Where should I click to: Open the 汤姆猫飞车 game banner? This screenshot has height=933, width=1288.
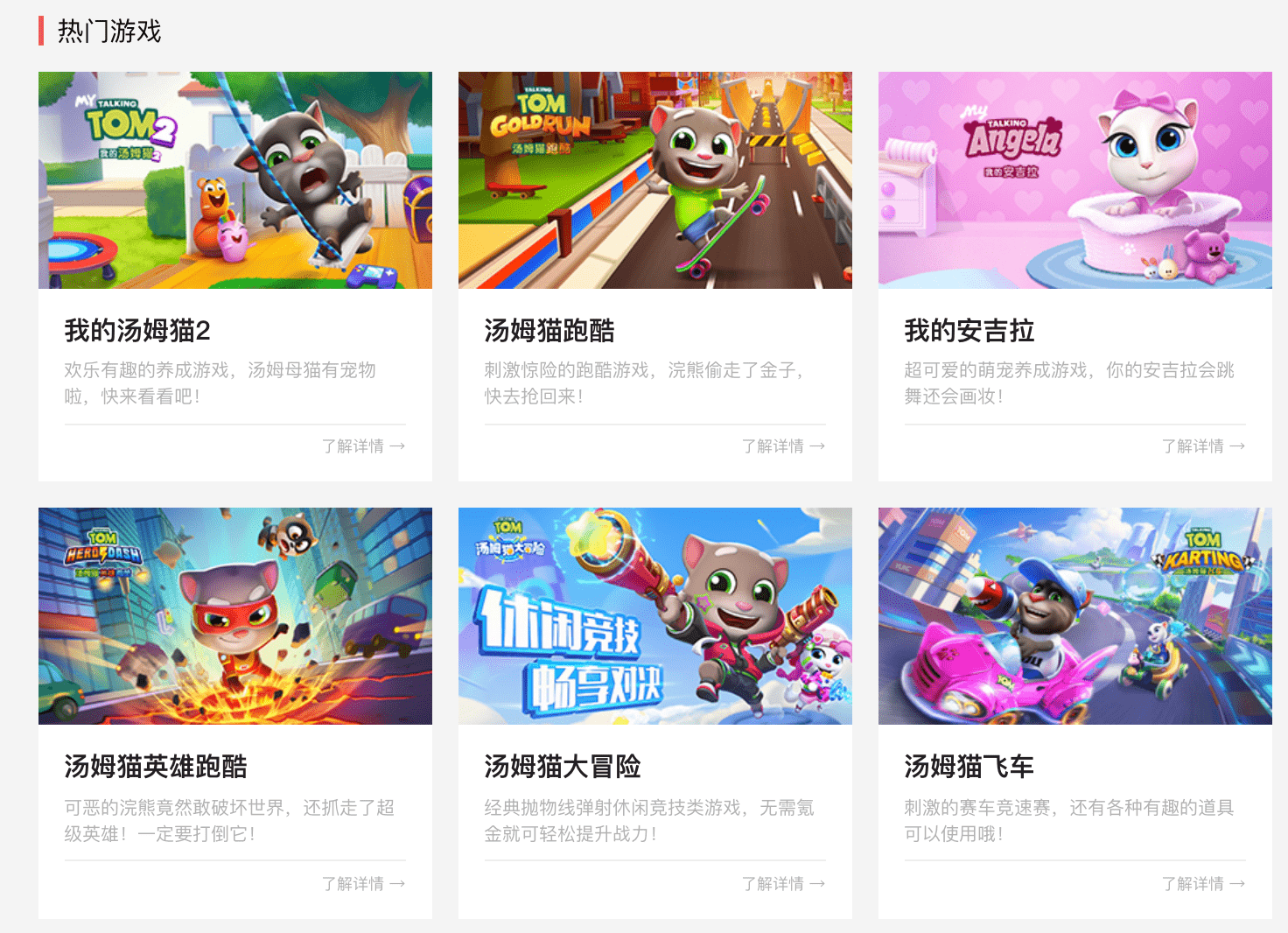click(1074, 616)
